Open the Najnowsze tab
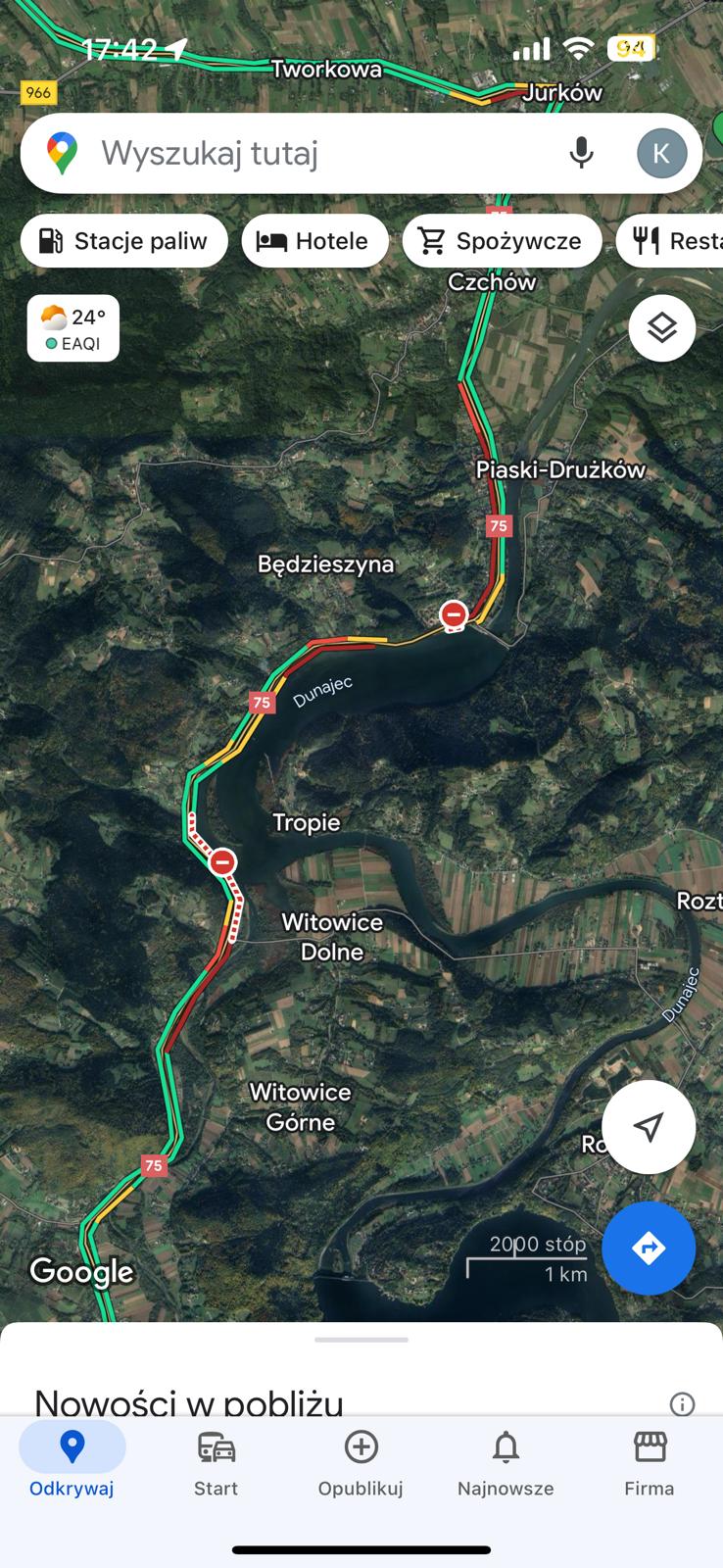The width and height of the screenshot is (723, 1568). (506, 1462)
